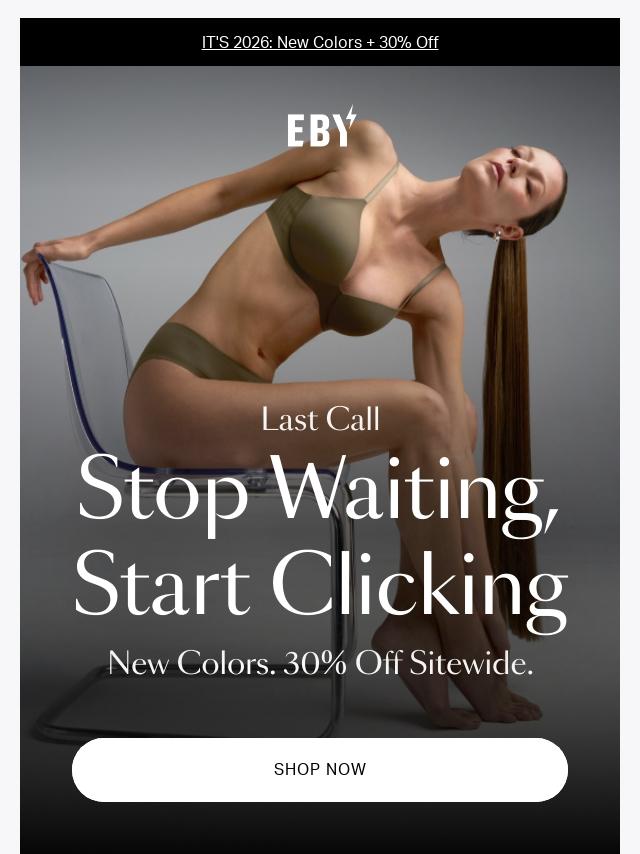640x854 pixels.
Task: Tap the SHOP NOW button
Action: [320, 769]
